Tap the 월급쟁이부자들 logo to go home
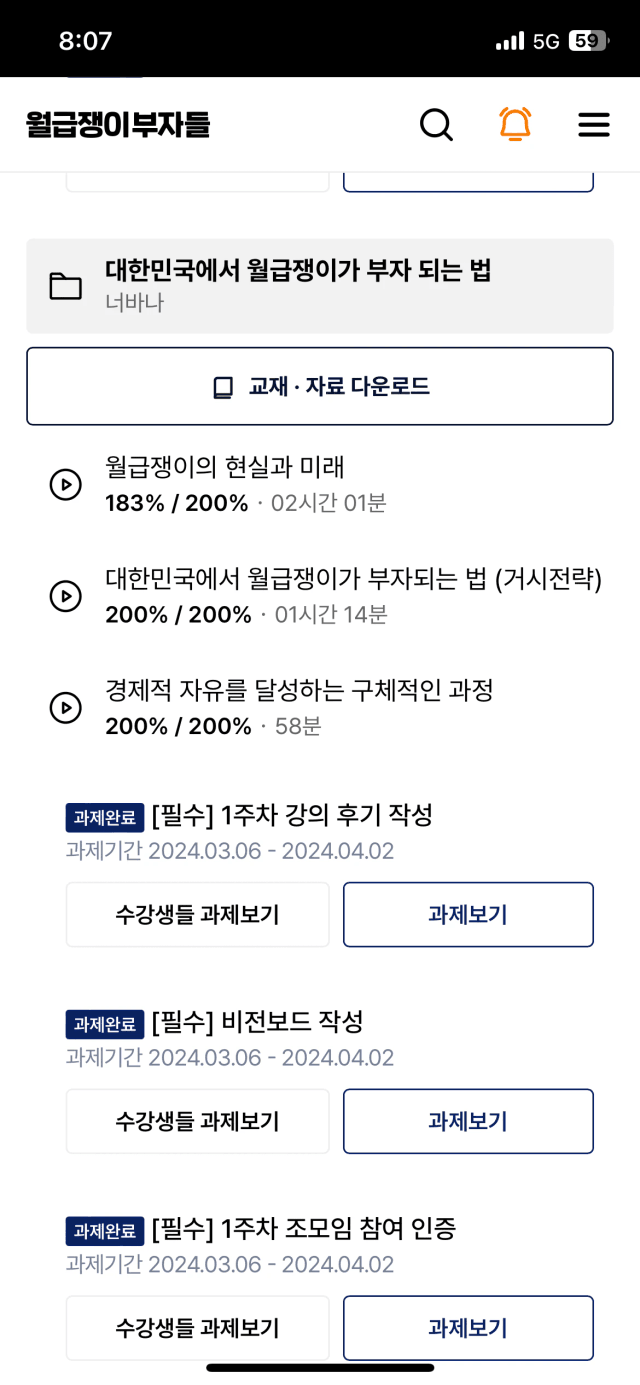This screenshot has width=640, height=1385. coord(118,125)
